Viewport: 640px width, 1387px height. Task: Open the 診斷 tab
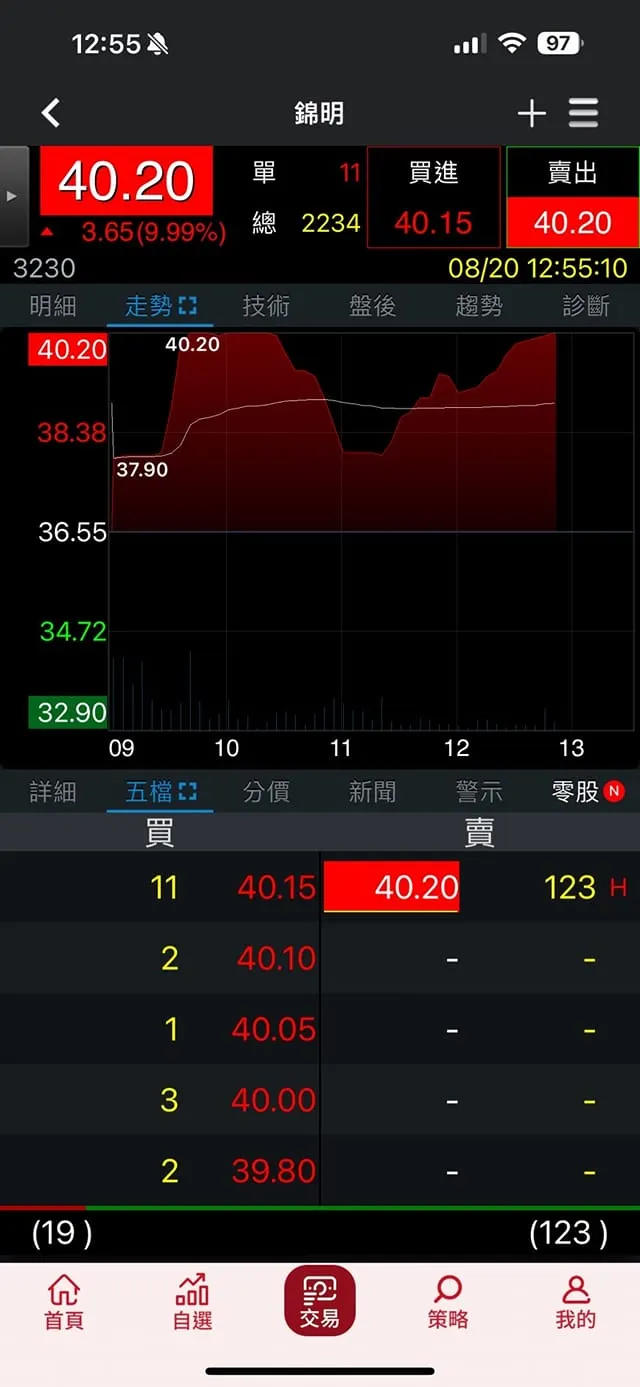tap(586, 306)
